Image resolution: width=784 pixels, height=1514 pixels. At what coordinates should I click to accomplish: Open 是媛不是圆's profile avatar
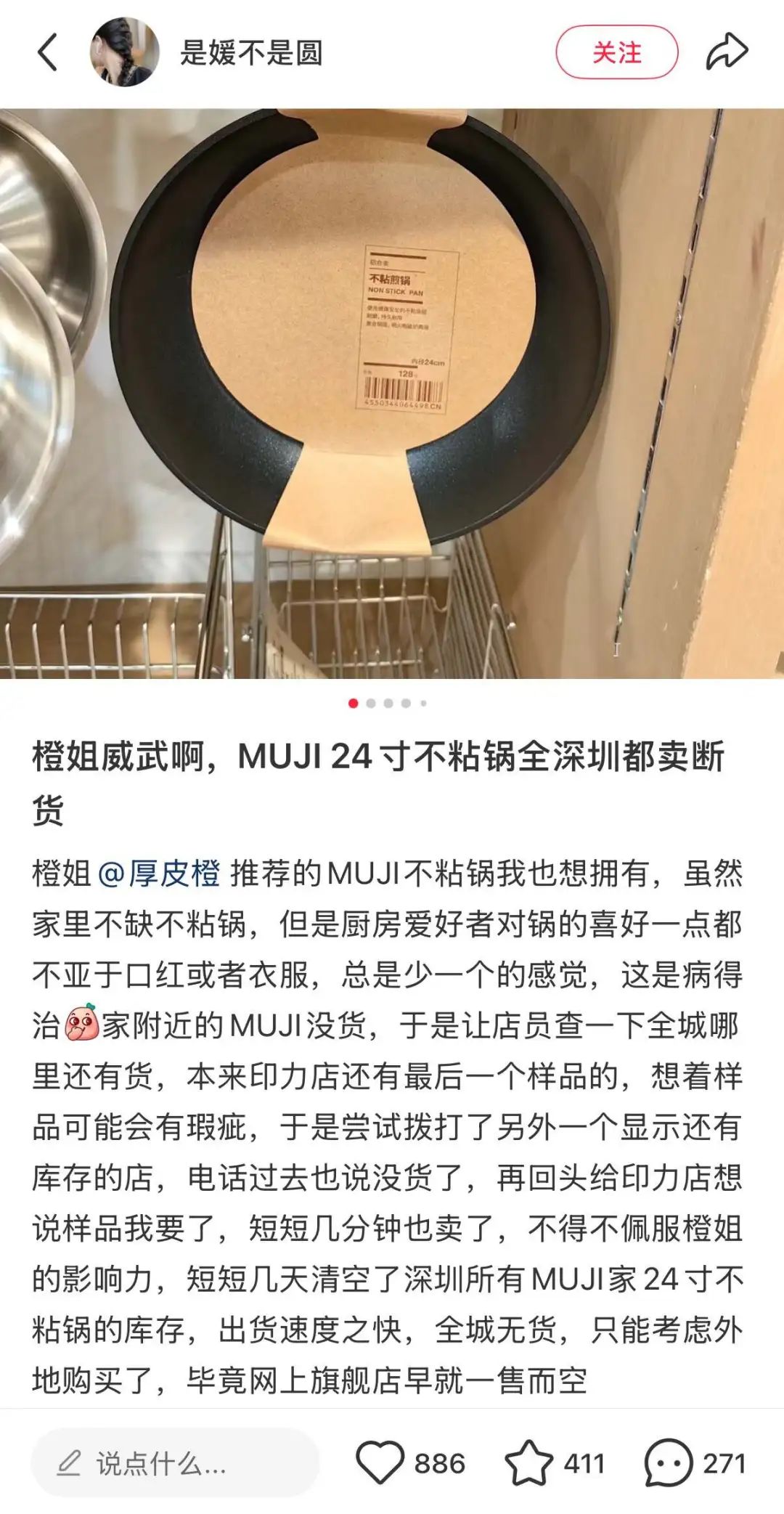tap(124, 52)
